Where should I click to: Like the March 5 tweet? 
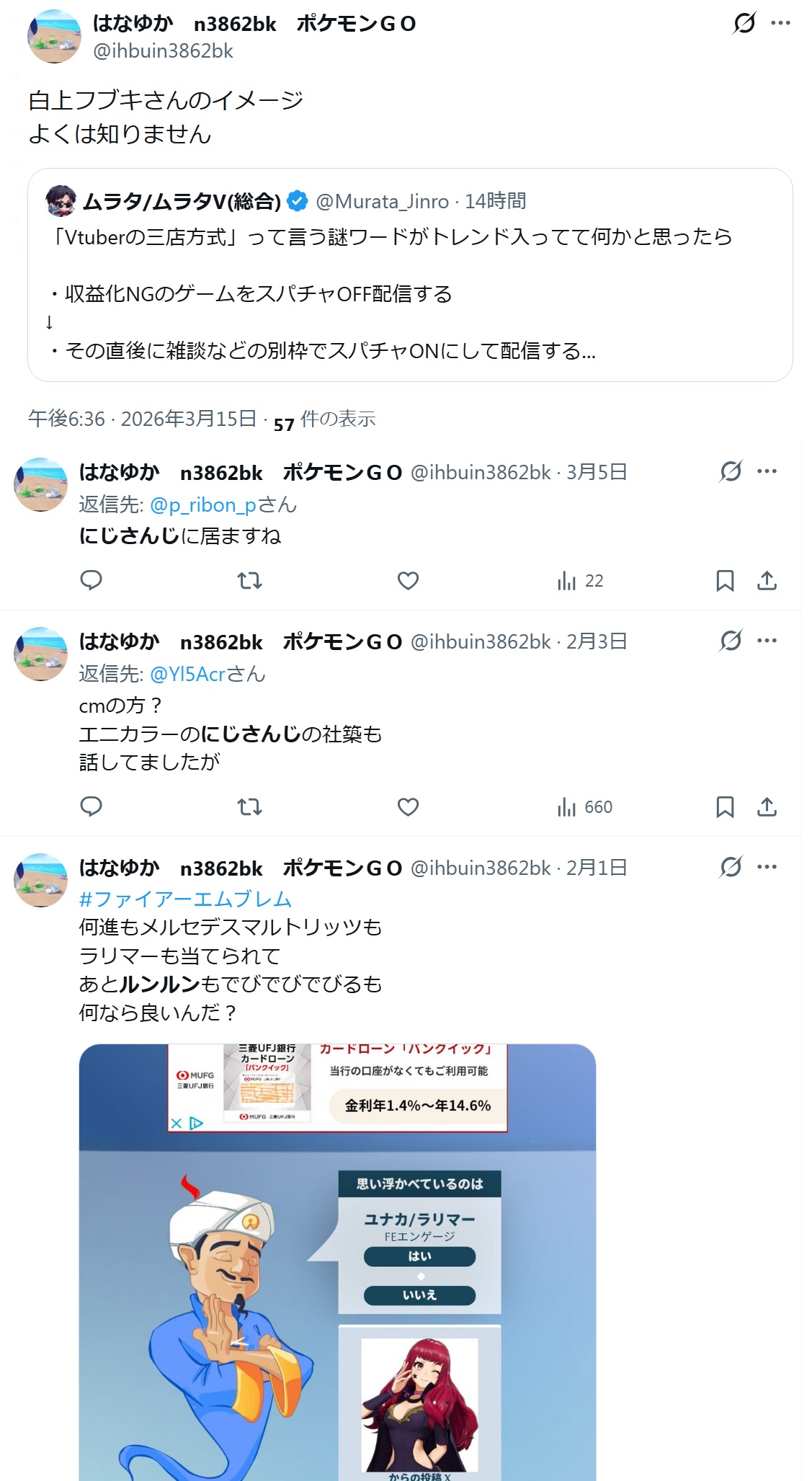click(x=408, y=581)
